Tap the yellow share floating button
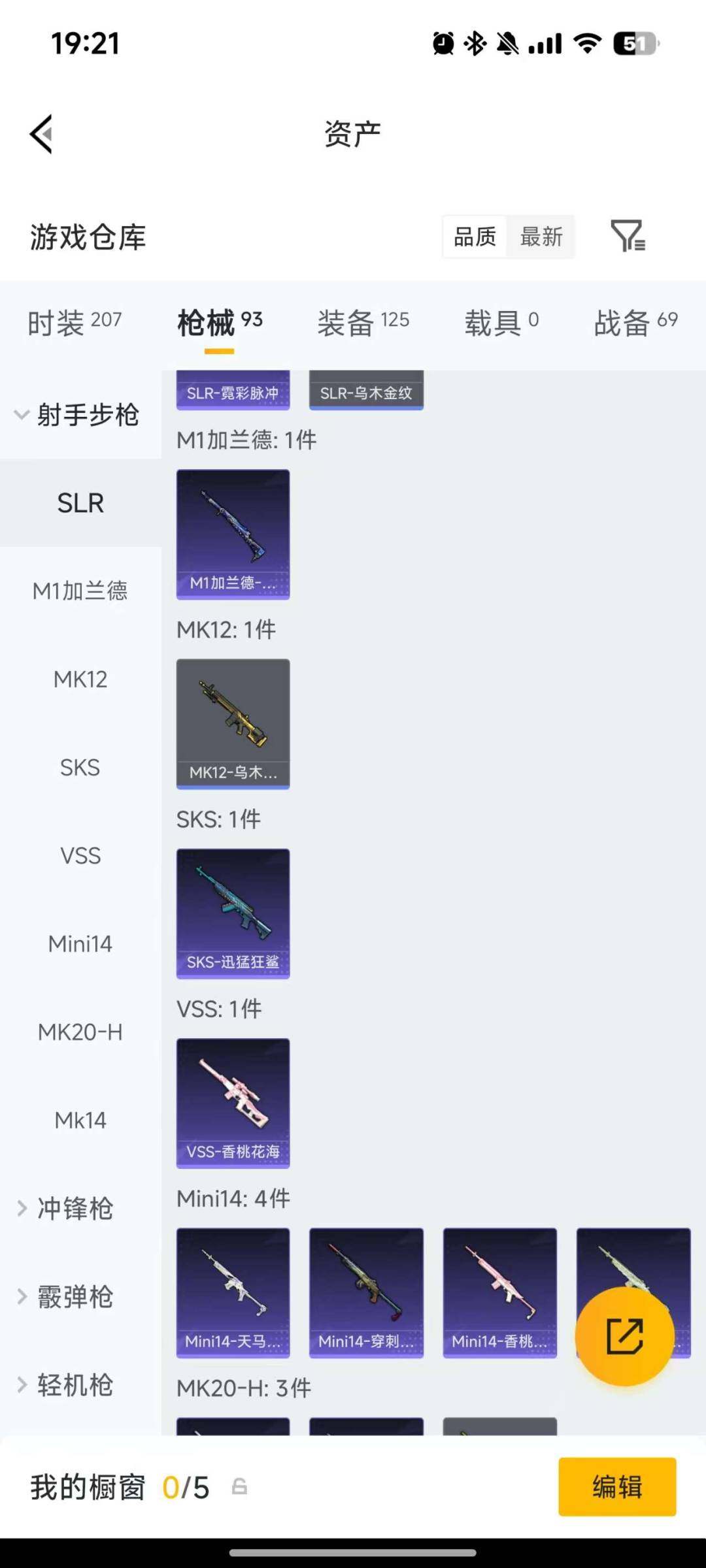 (624, 1336)
